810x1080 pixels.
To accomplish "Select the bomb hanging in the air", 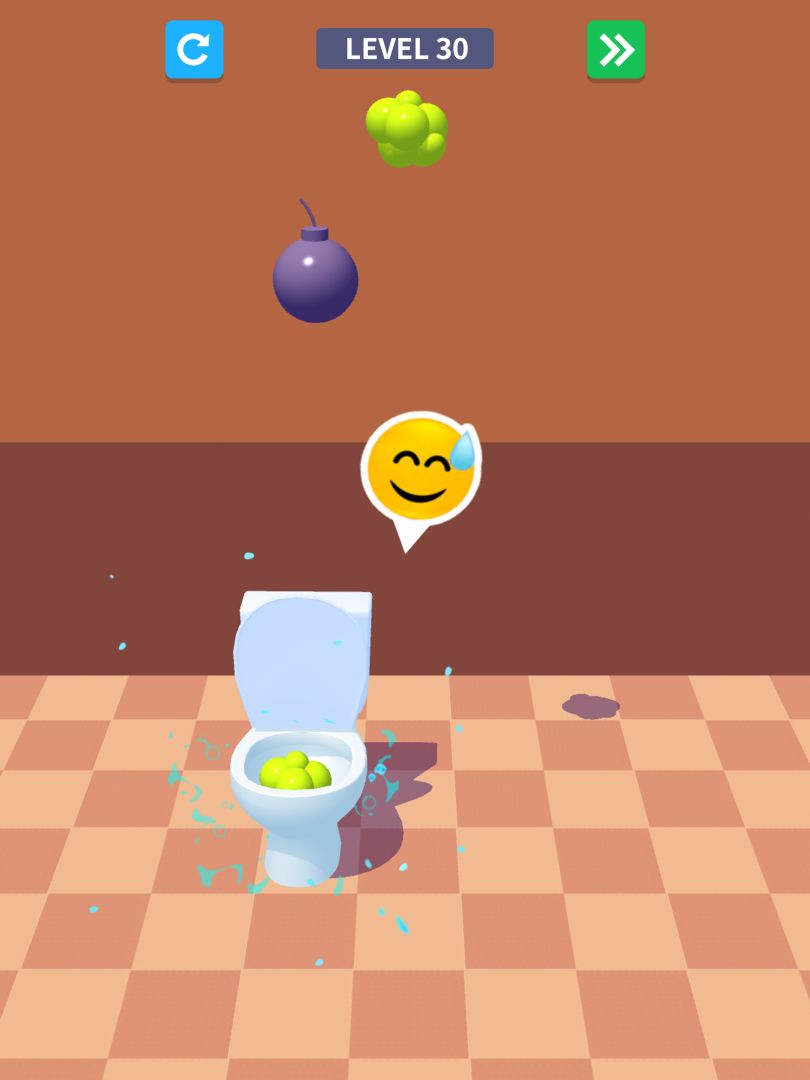I will [315, 278].
